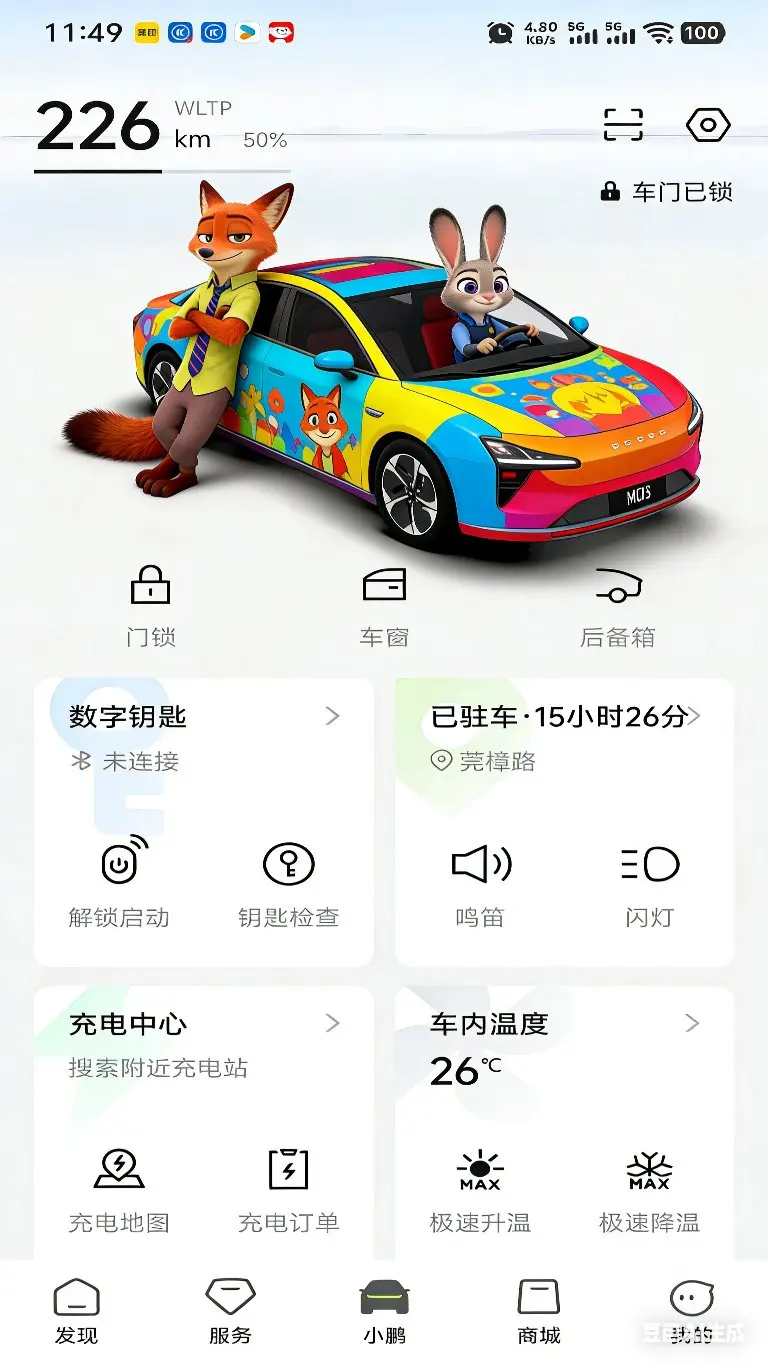This screenshot has width=768, height=1365.
Task: Tap the 门锁 door lock control
Action: [151, 606]
